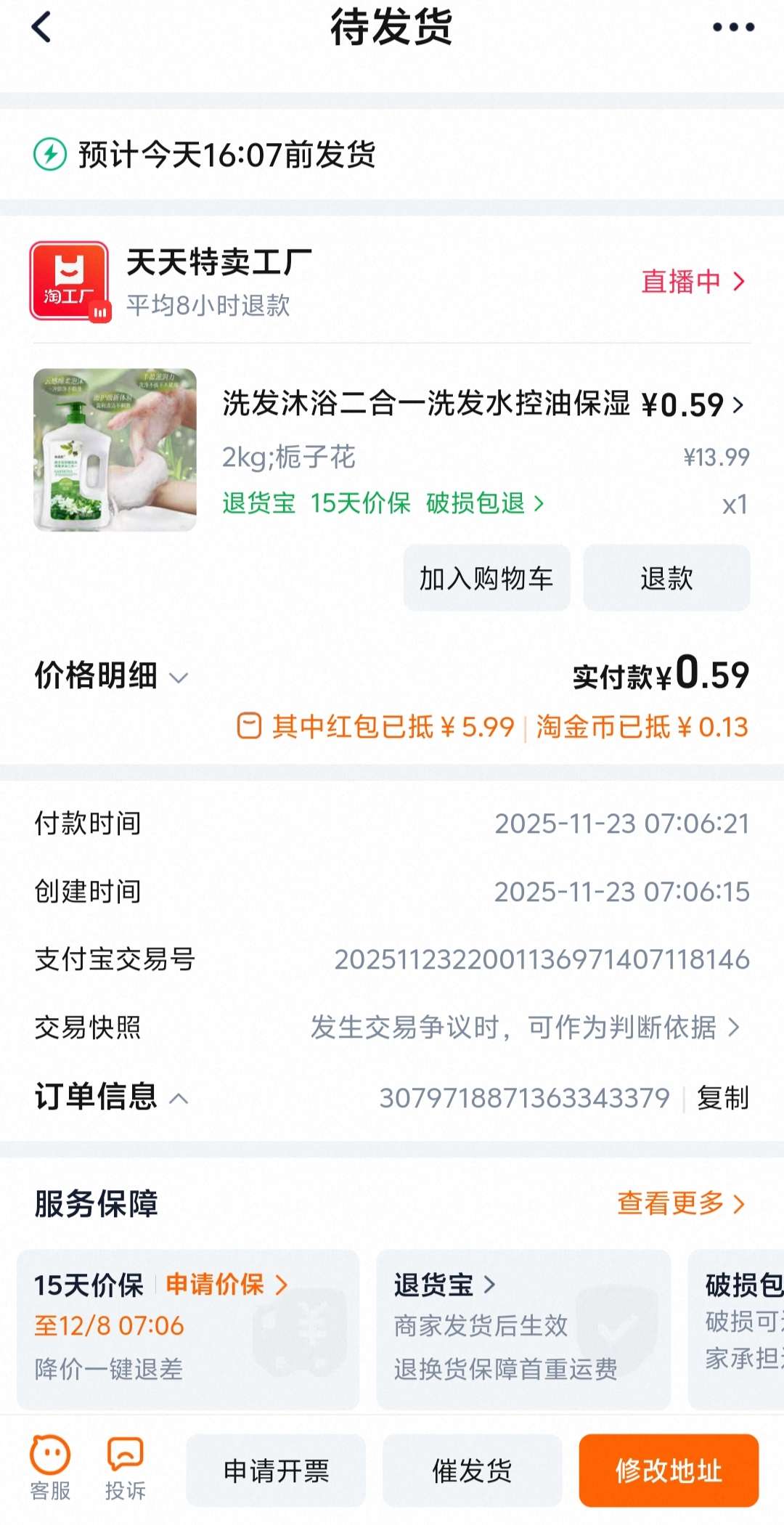Apply for price protection via 申请价保
This screenshot has height=1525, width=784.
click(x=226, y=1285)
